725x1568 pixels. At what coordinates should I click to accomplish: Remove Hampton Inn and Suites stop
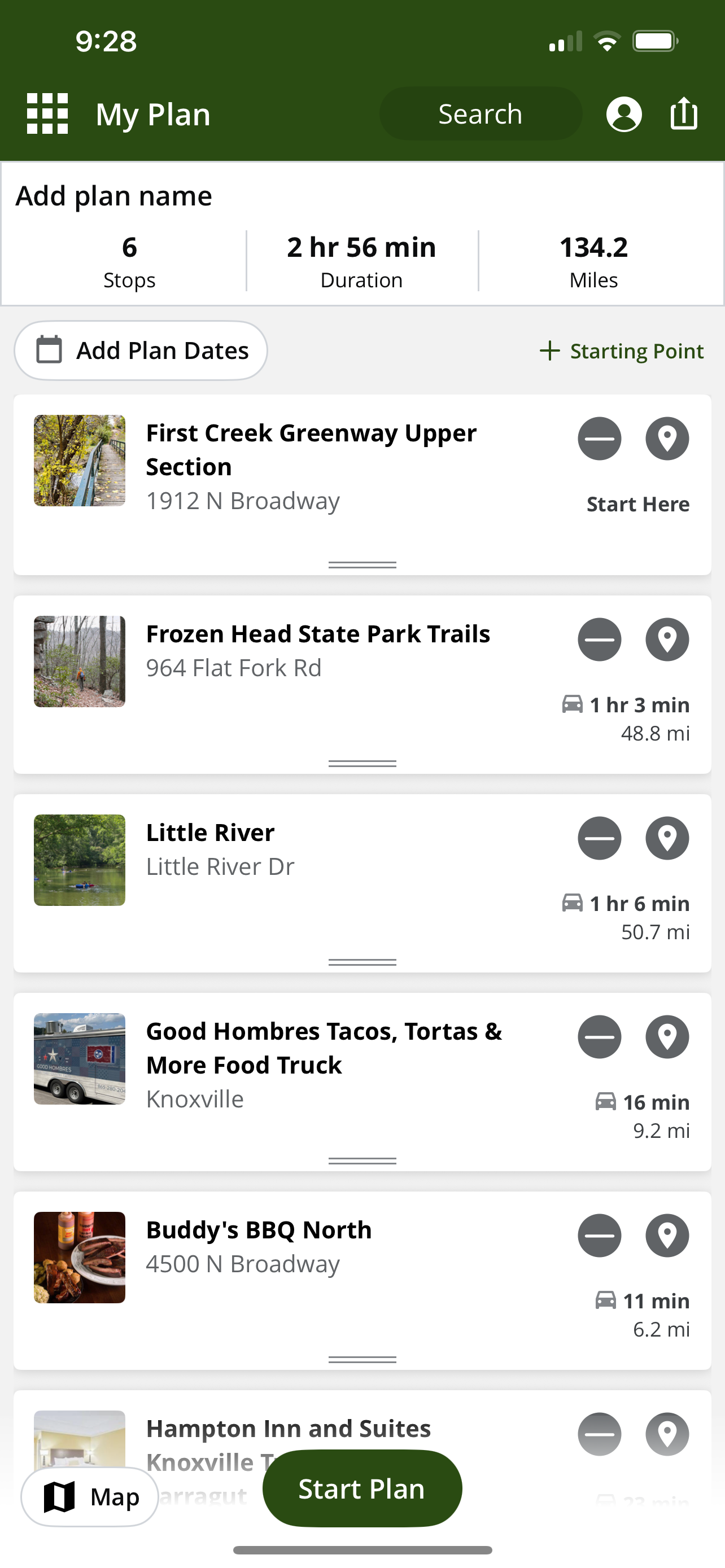[x=600, y=1434]
